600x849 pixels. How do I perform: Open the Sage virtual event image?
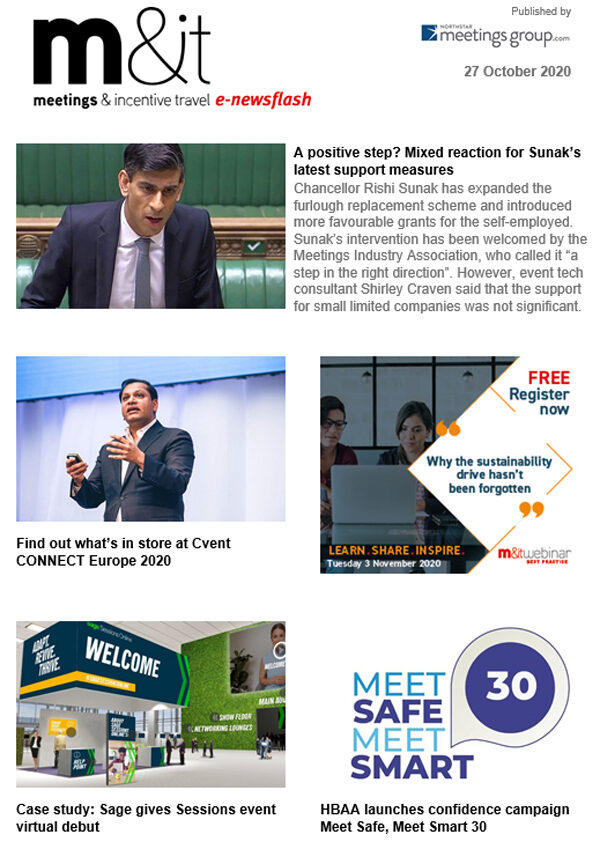[150, 704]
